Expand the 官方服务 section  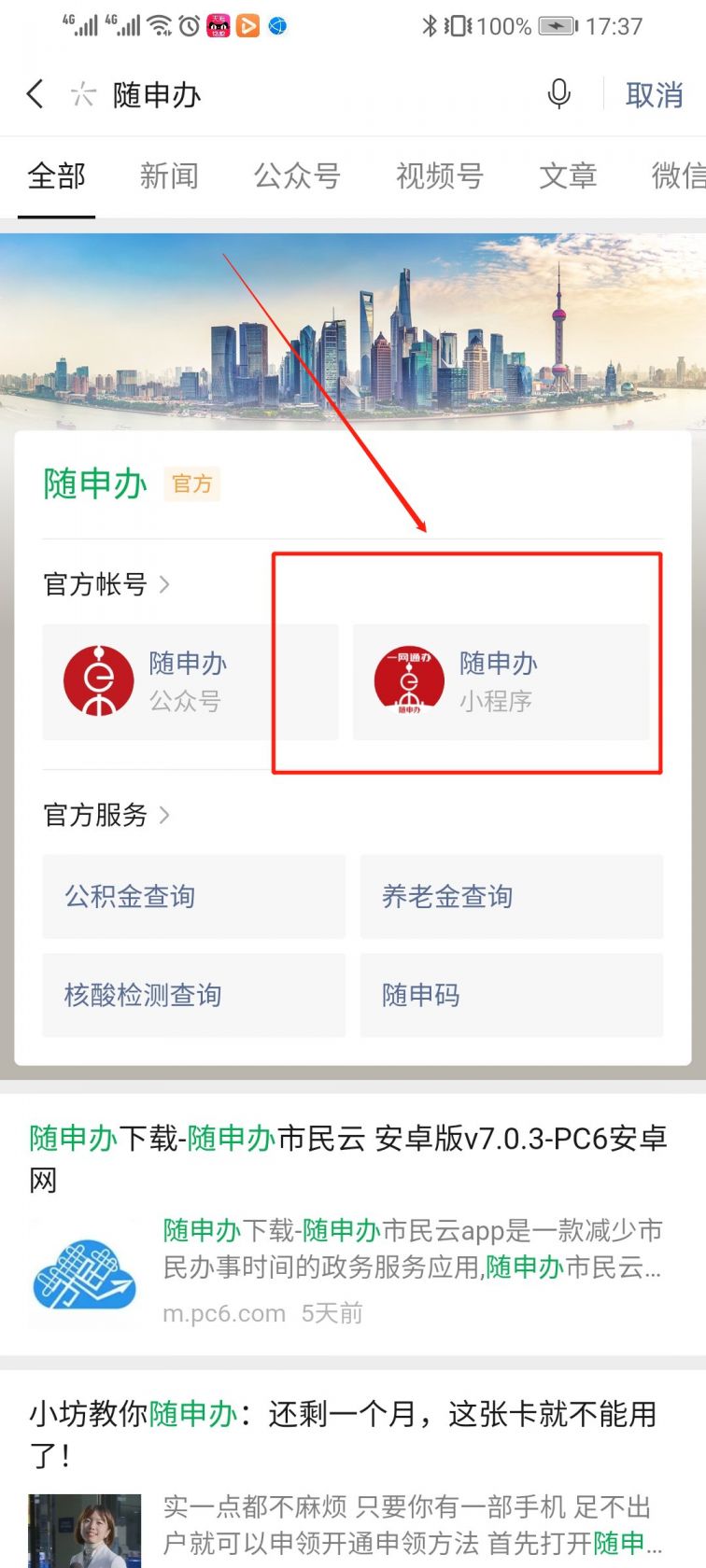106,815
